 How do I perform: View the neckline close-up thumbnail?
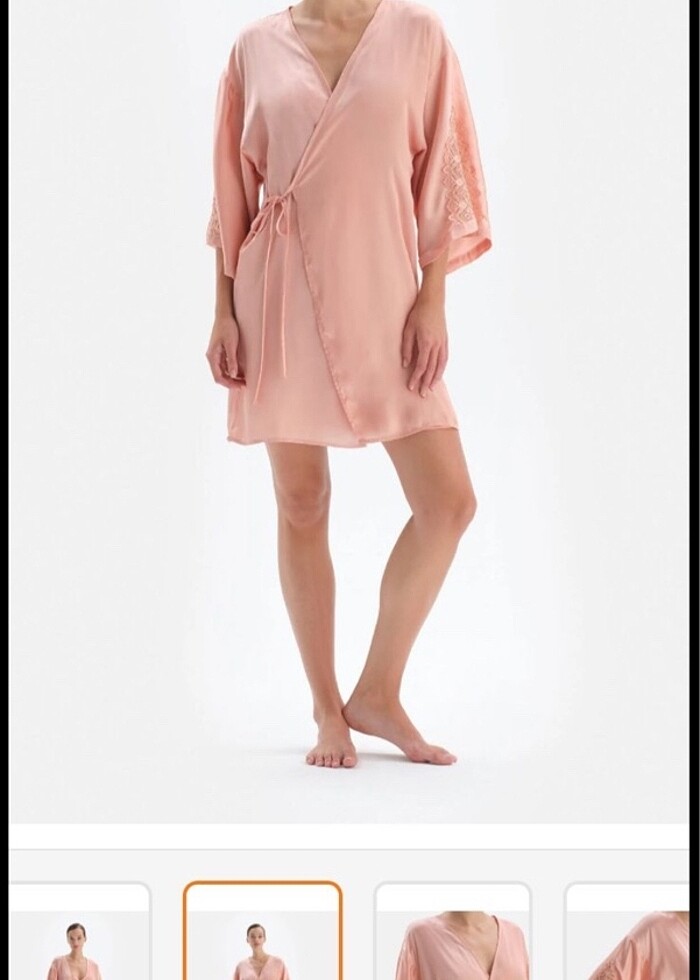pos(452,935)
